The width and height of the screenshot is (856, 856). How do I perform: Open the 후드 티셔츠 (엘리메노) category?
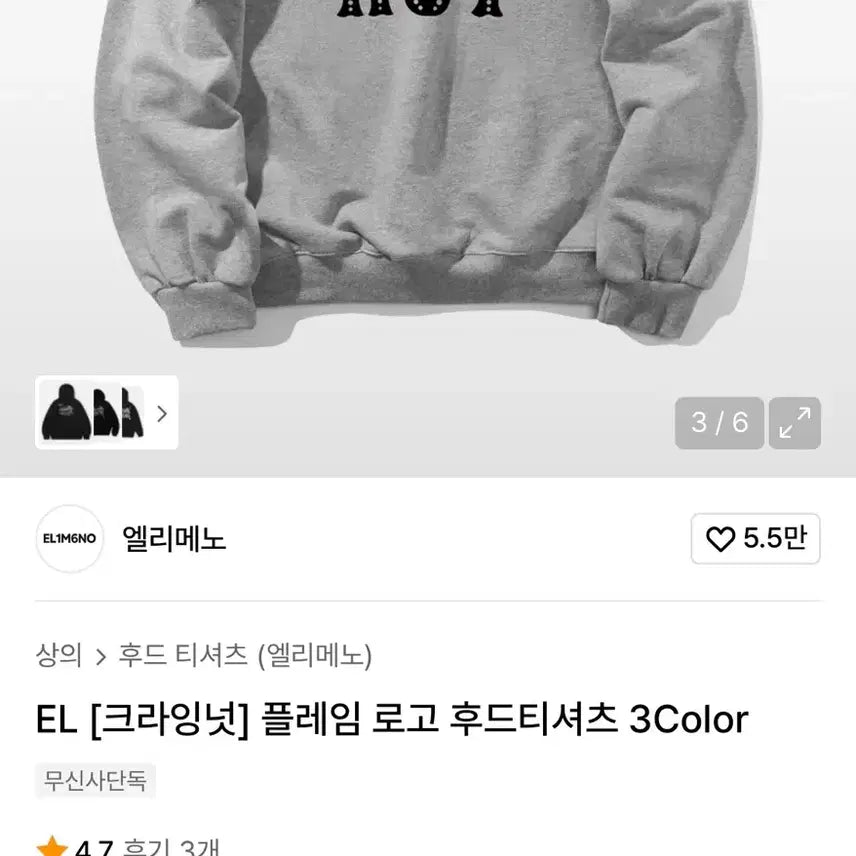tap(245, 655)
